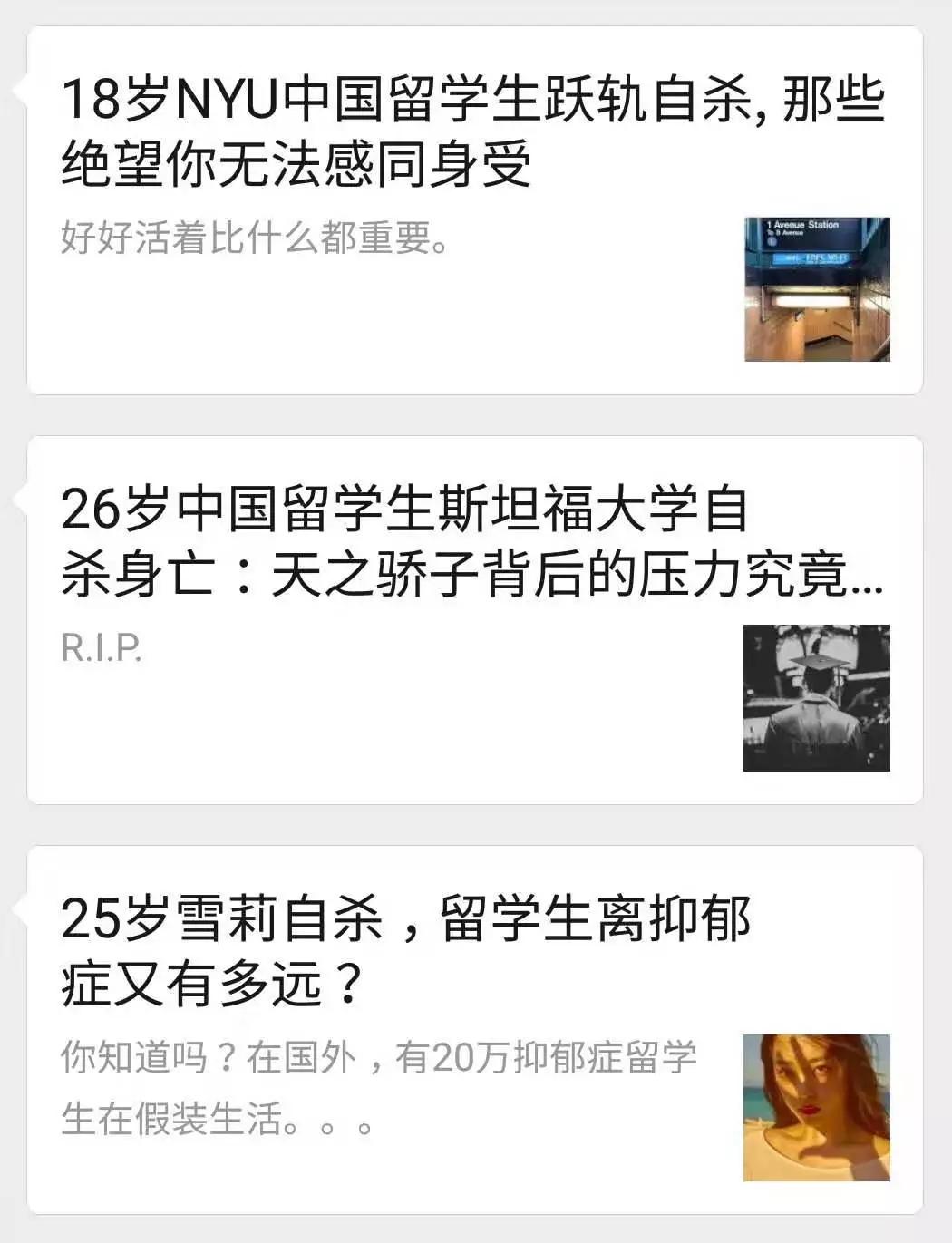952x1243 pixels.
Task: Read the 25岁雪莉自杀 article on 留学生 depression
Action: pos(405,952)
